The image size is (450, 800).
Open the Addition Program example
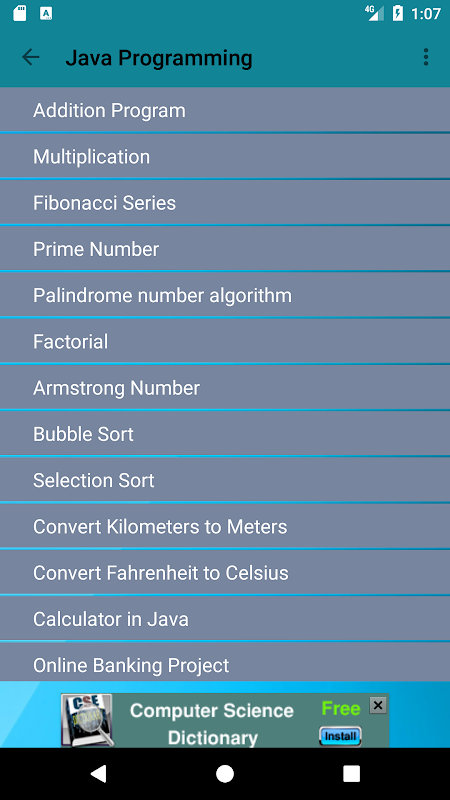(x=225, y=110)
